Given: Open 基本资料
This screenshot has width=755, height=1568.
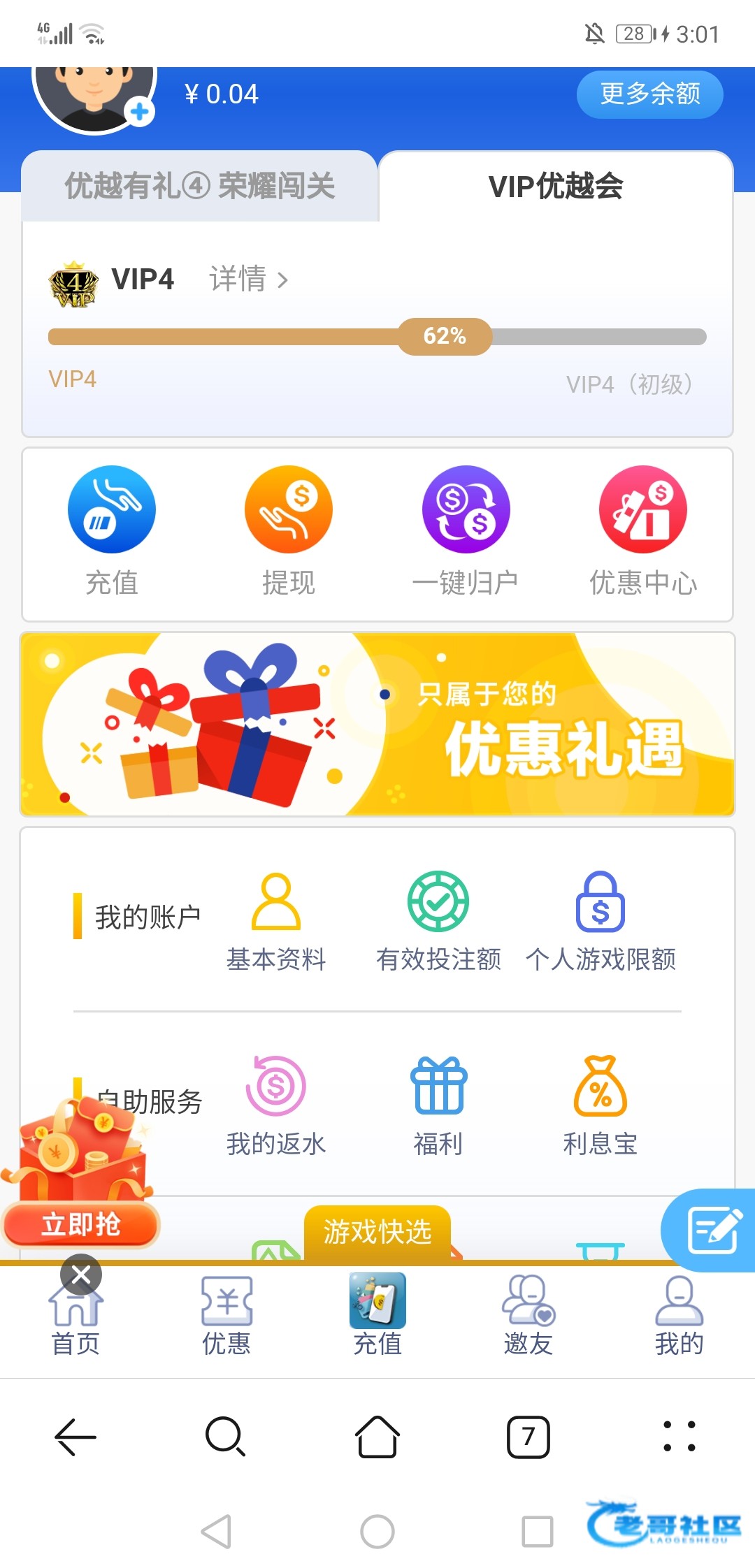Looking at the screenshot, I should [276, 922].
